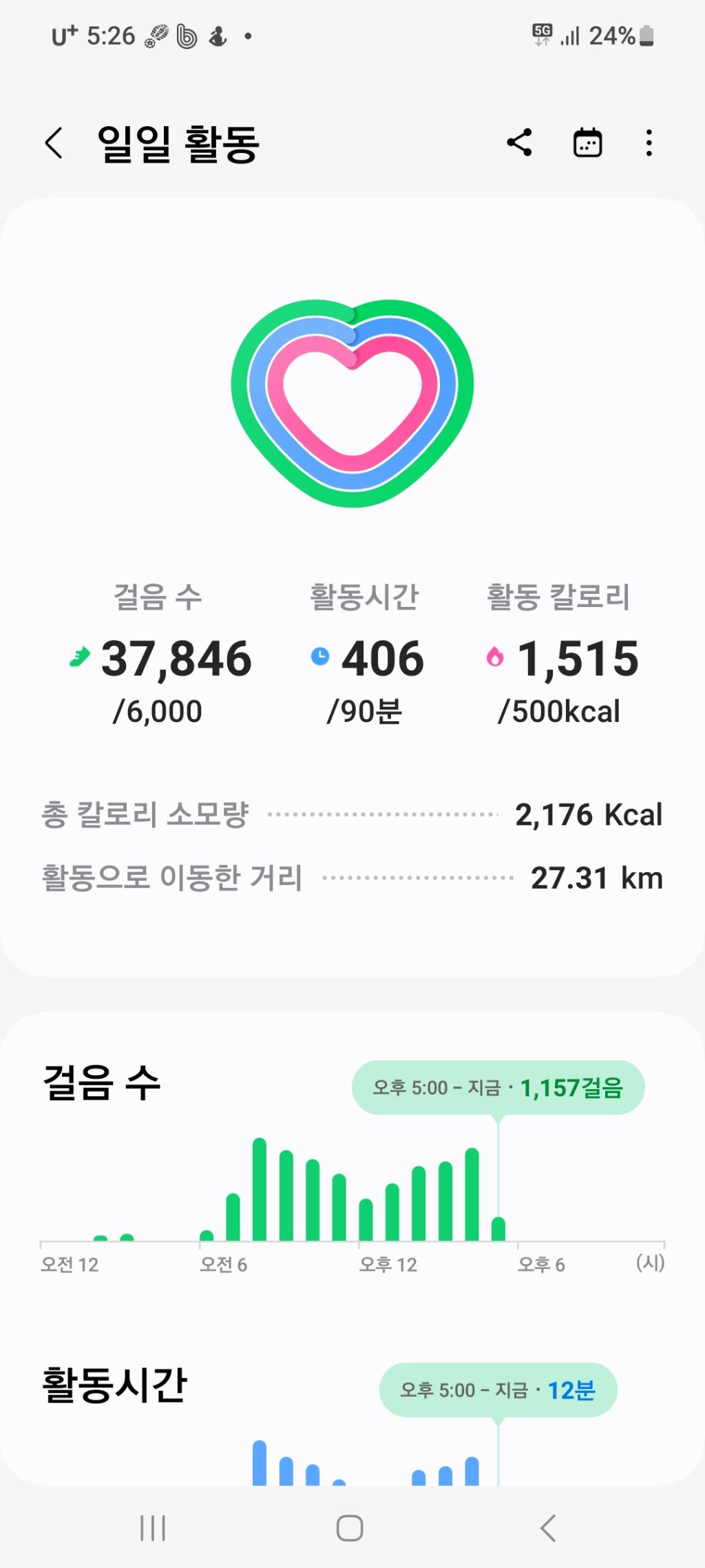The width and height of the screenshot is (705, 1568).
Task: Open the more options menu
Action: (x=649, y=143)
